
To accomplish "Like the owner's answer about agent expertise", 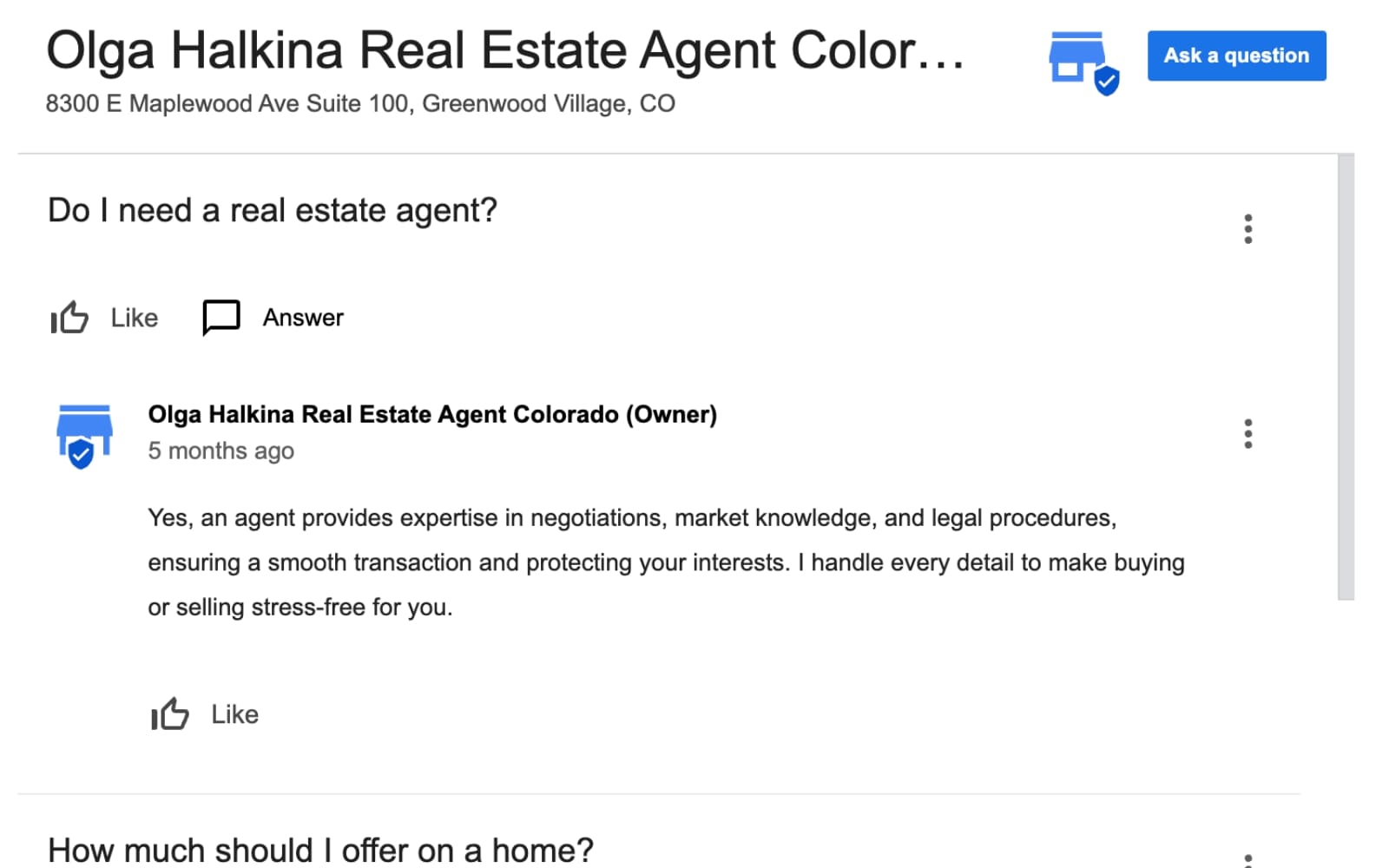I will click(205, 714).
